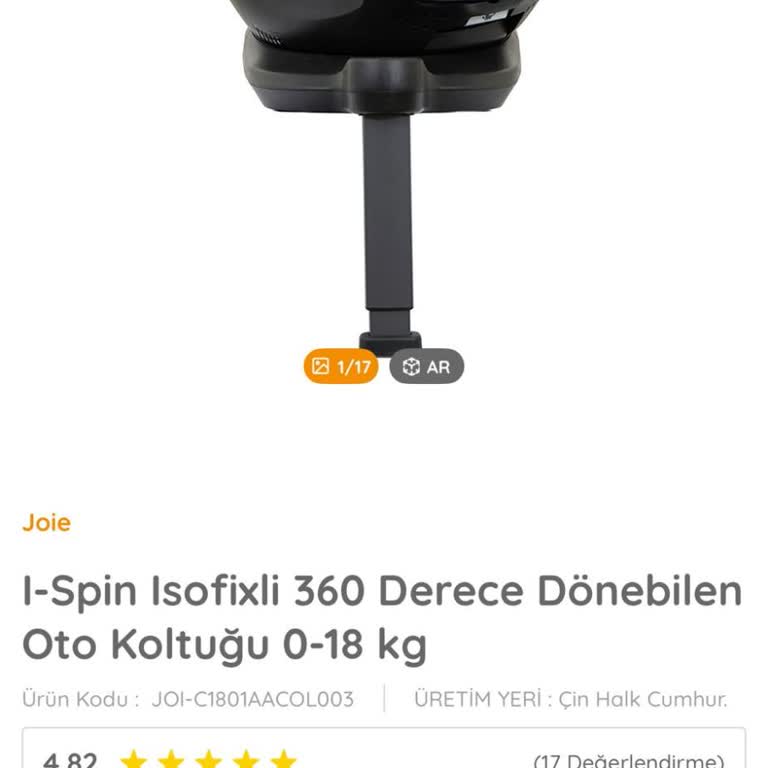The height and width of the screenshot is (768, 768).
Task: Open the Joie brand page
Action: tap(47, 522)
